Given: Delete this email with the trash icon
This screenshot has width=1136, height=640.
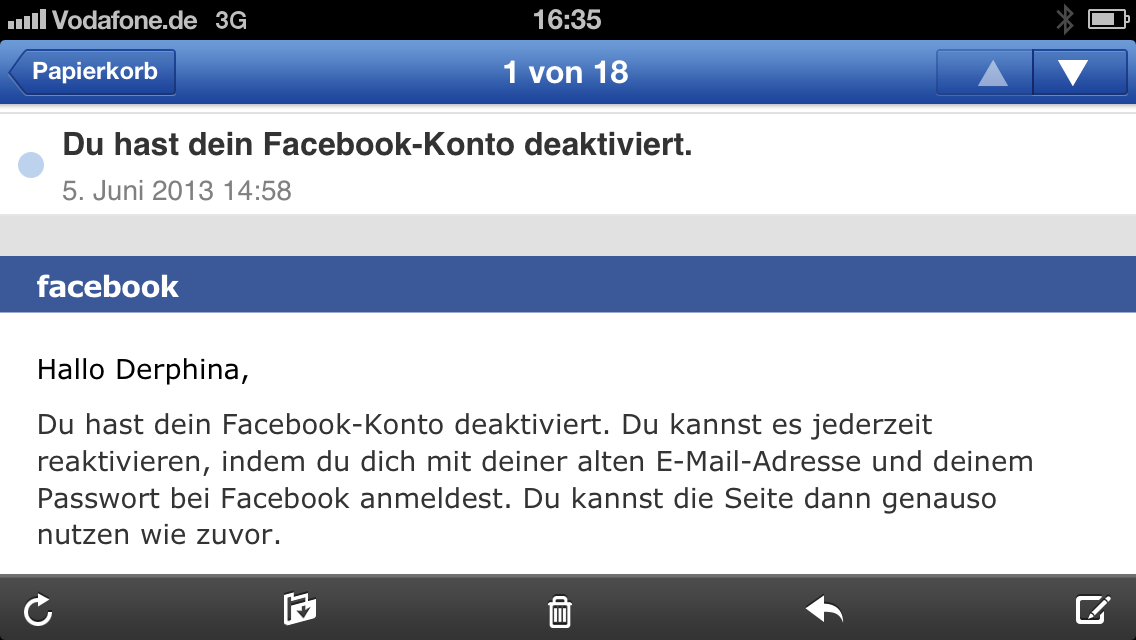Looking at the screenshot, I should [560, 610].
